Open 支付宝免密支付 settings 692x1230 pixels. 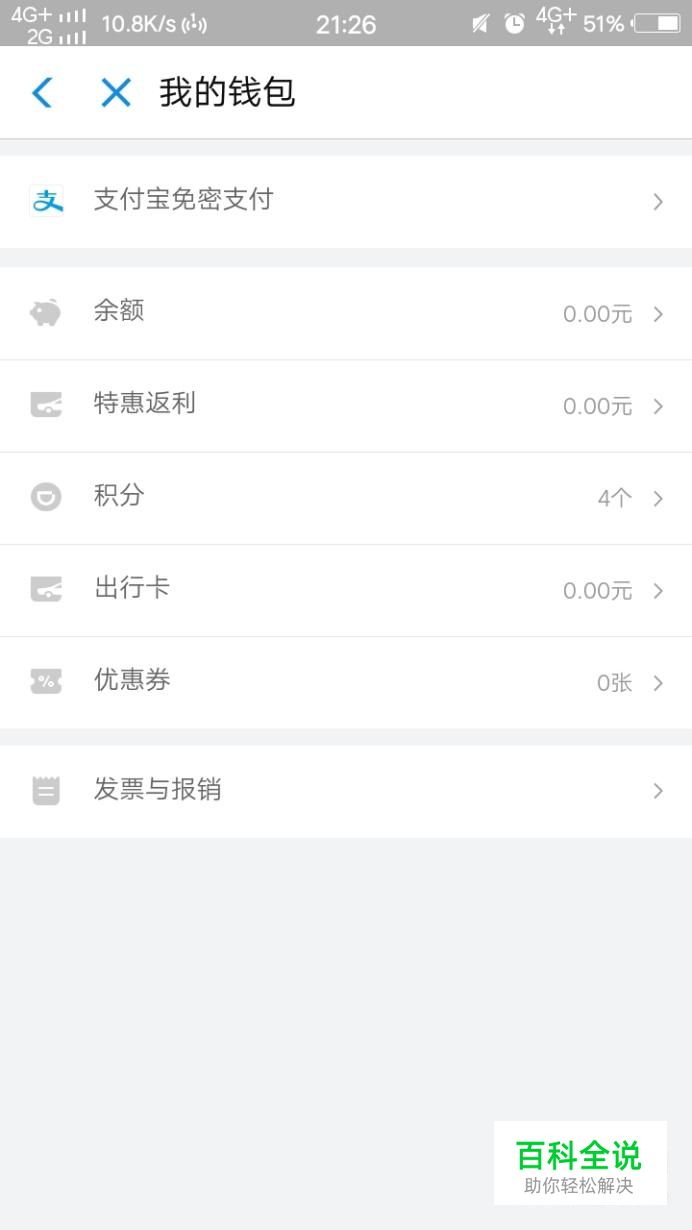click(x=346, y=201)
